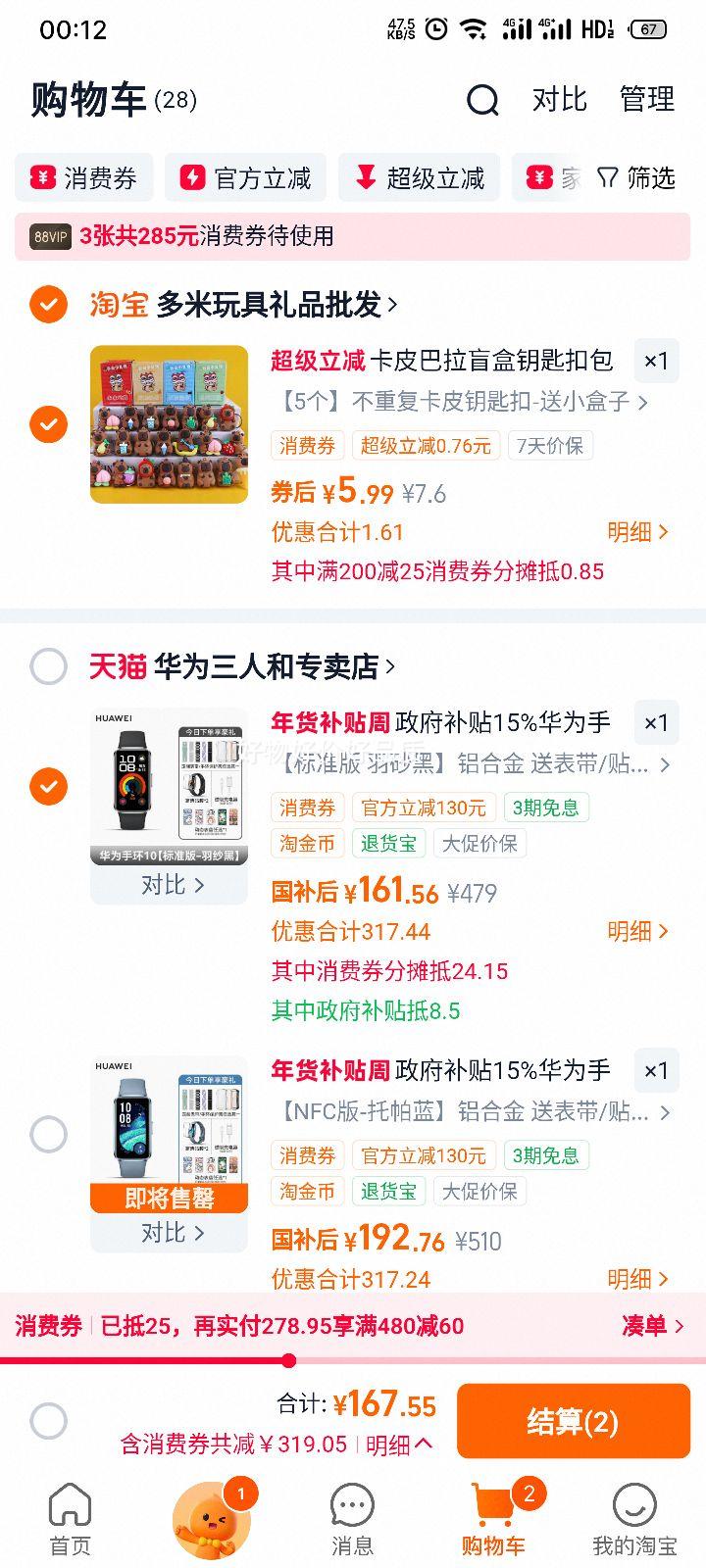
Task: Open the search icon in cart header
Action: pyautogui.click(x=481, y=99)
